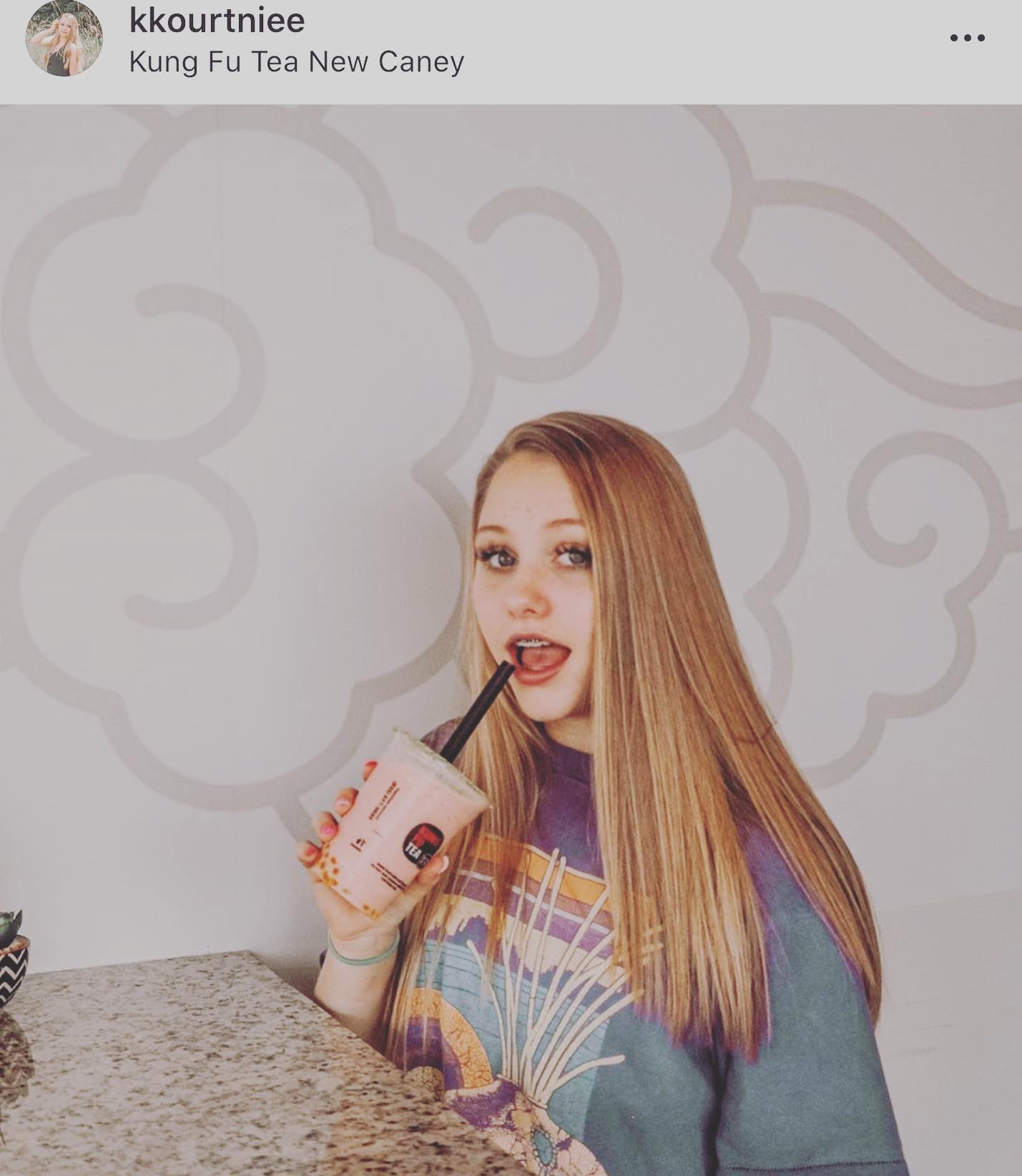Image resolution: width=1022 pixels, height=1176 pixels.
Task: Open kkourtniee's profile picture
Action: (64, 39)
